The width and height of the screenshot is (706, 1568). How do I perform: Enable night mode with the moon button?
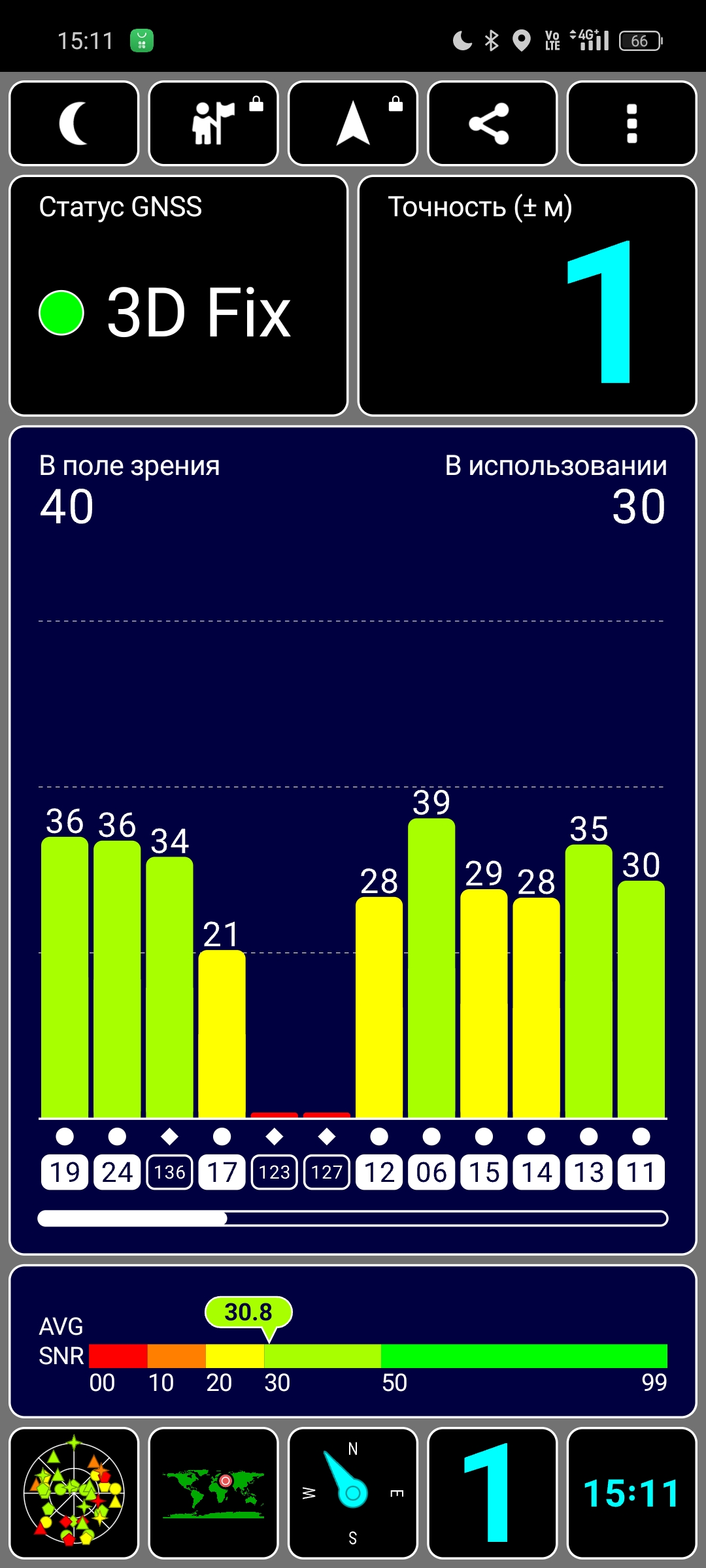[74, 123]
